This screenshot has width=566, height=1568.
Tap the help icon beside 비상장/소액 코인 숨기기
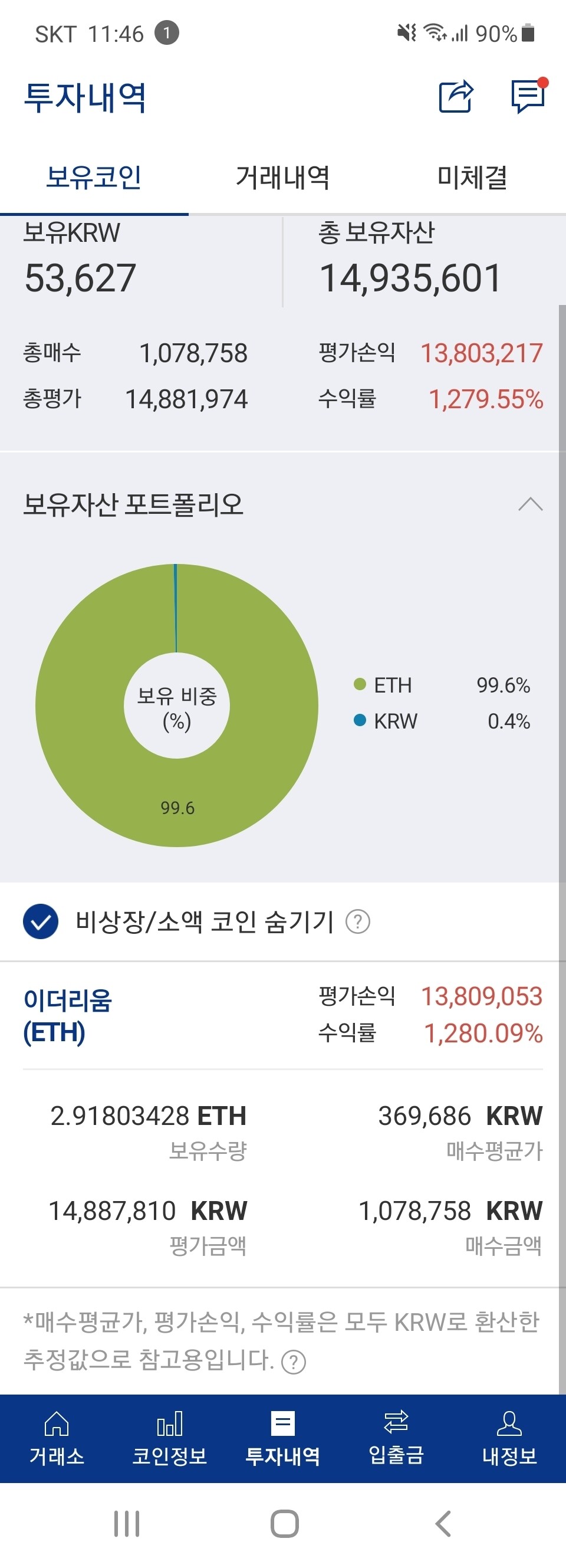pos(359,923)
